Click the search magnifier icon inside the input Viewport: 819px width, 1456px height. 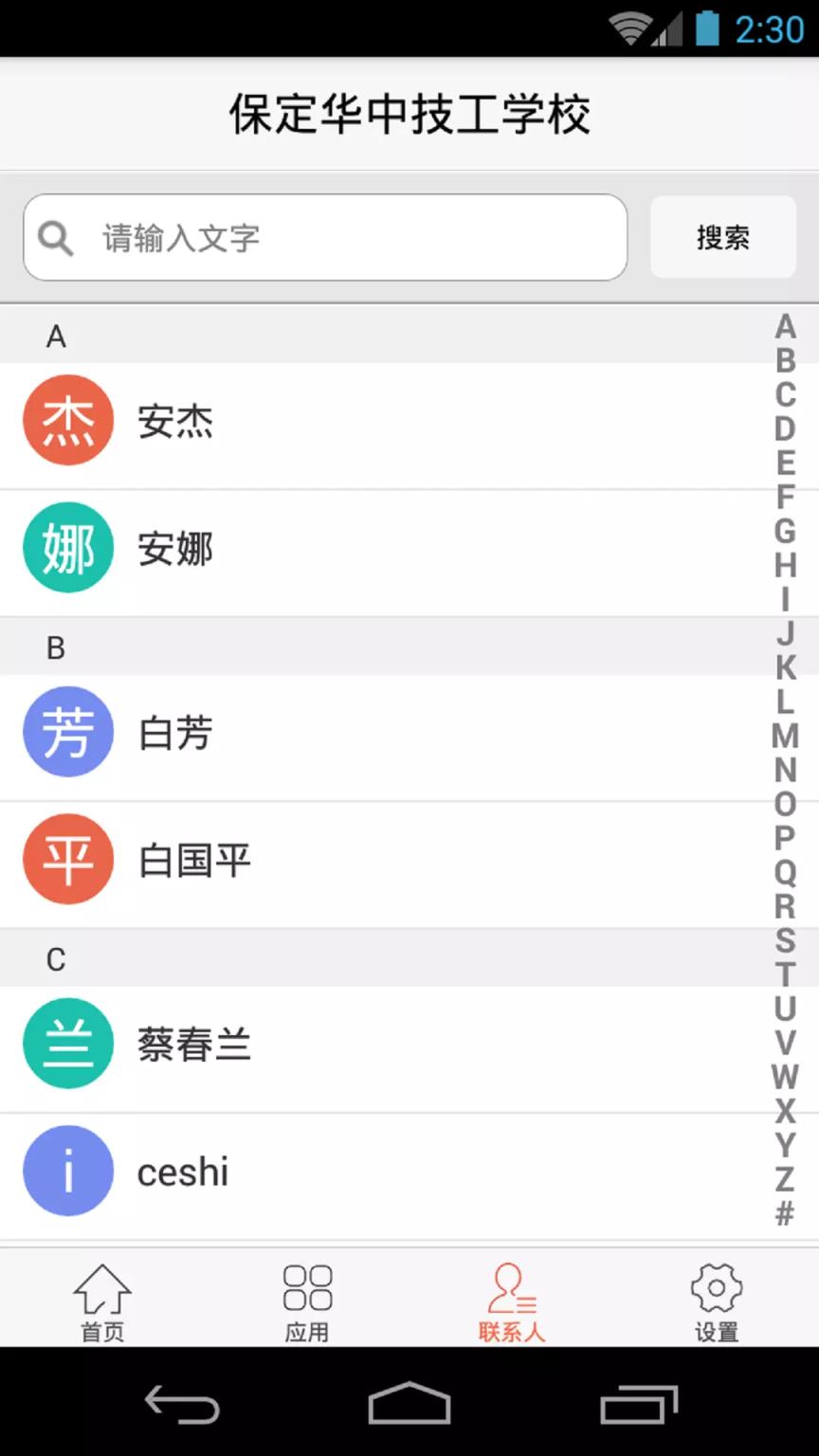coord(56,237)
